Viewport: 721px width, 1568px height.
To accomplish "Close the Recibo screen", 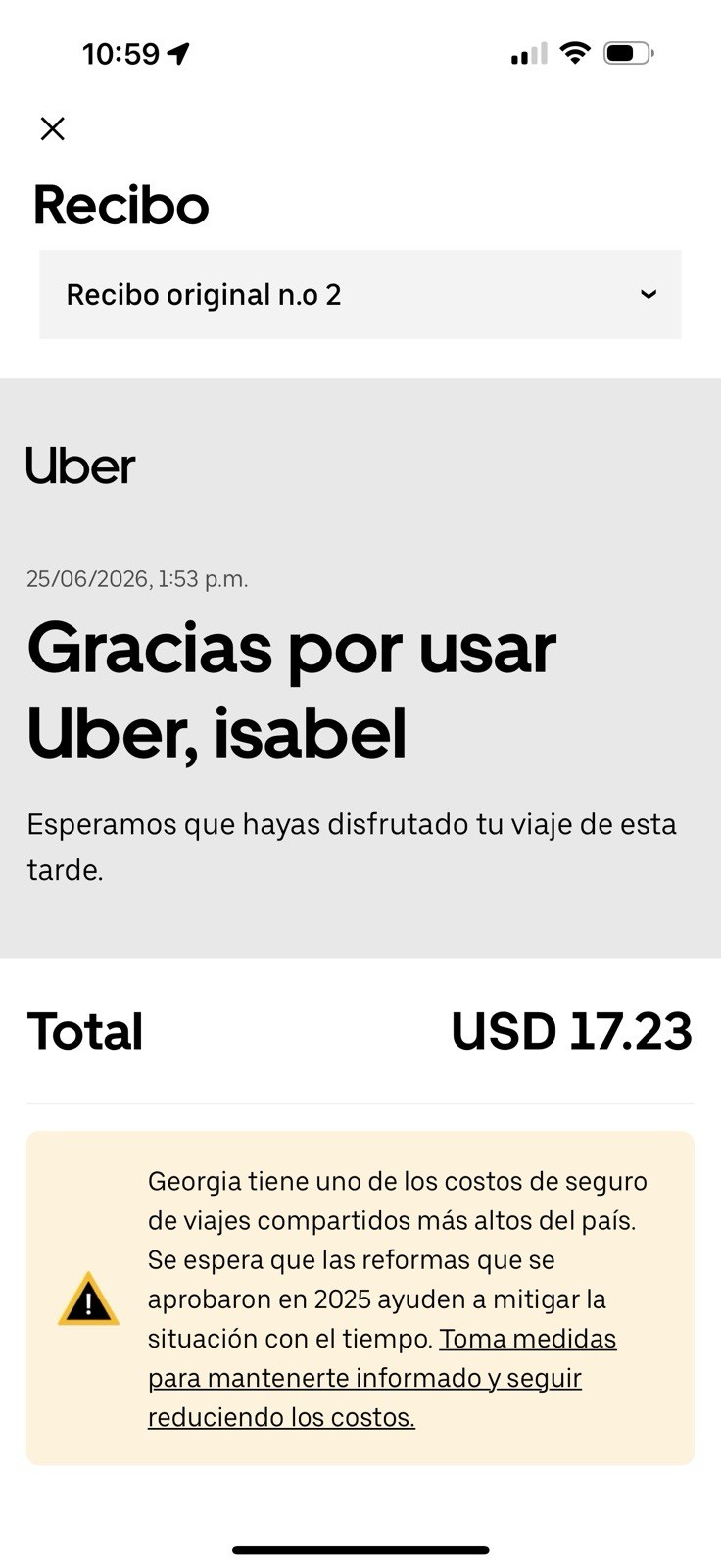I will coord(52,128).
